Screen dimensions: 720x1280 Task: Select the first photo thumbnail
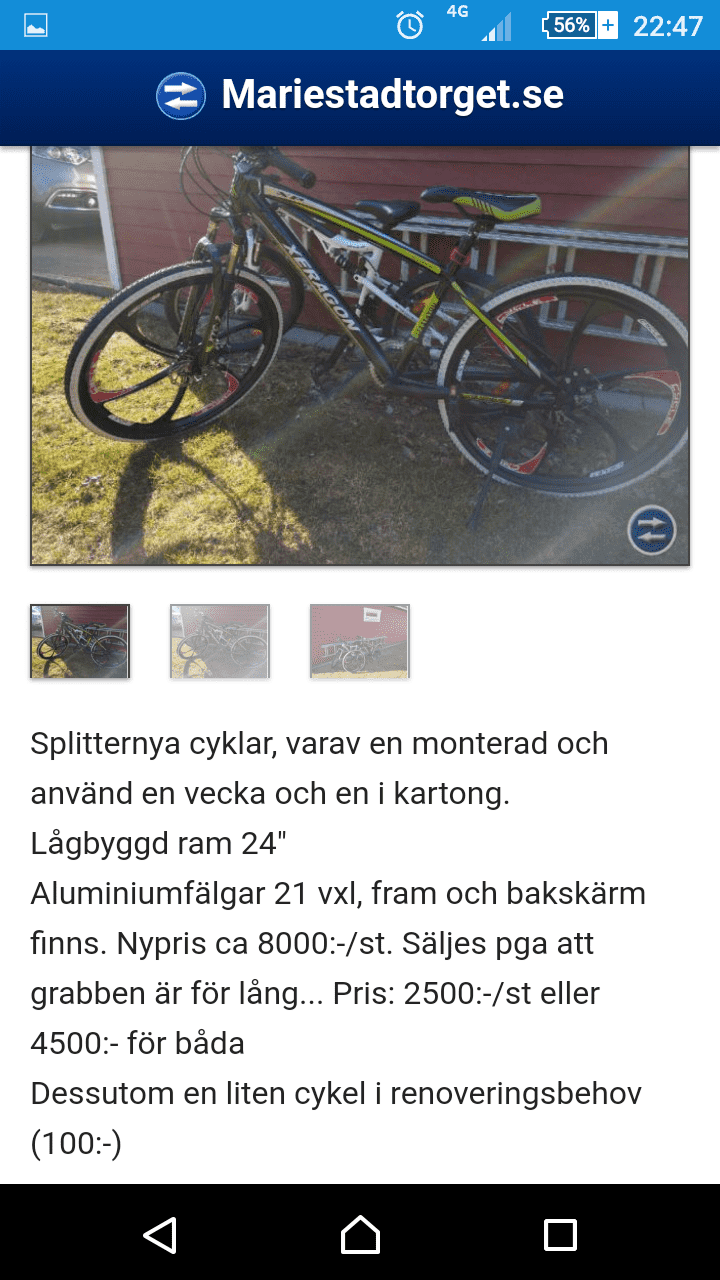click(80, 641)
